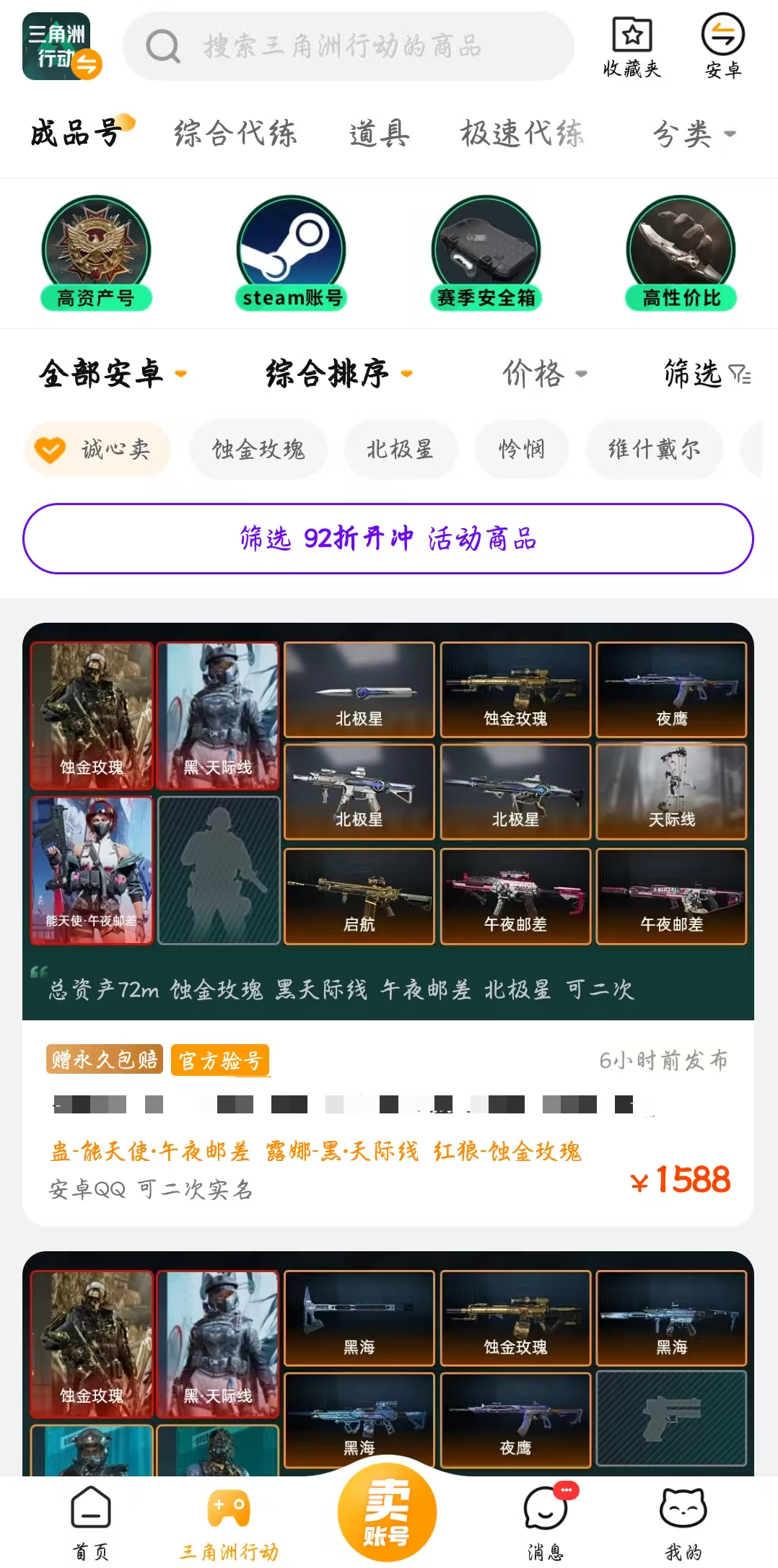Expand the 综合排序 sort dropdown
The image size is (778, 1568).
coord(338,374)
